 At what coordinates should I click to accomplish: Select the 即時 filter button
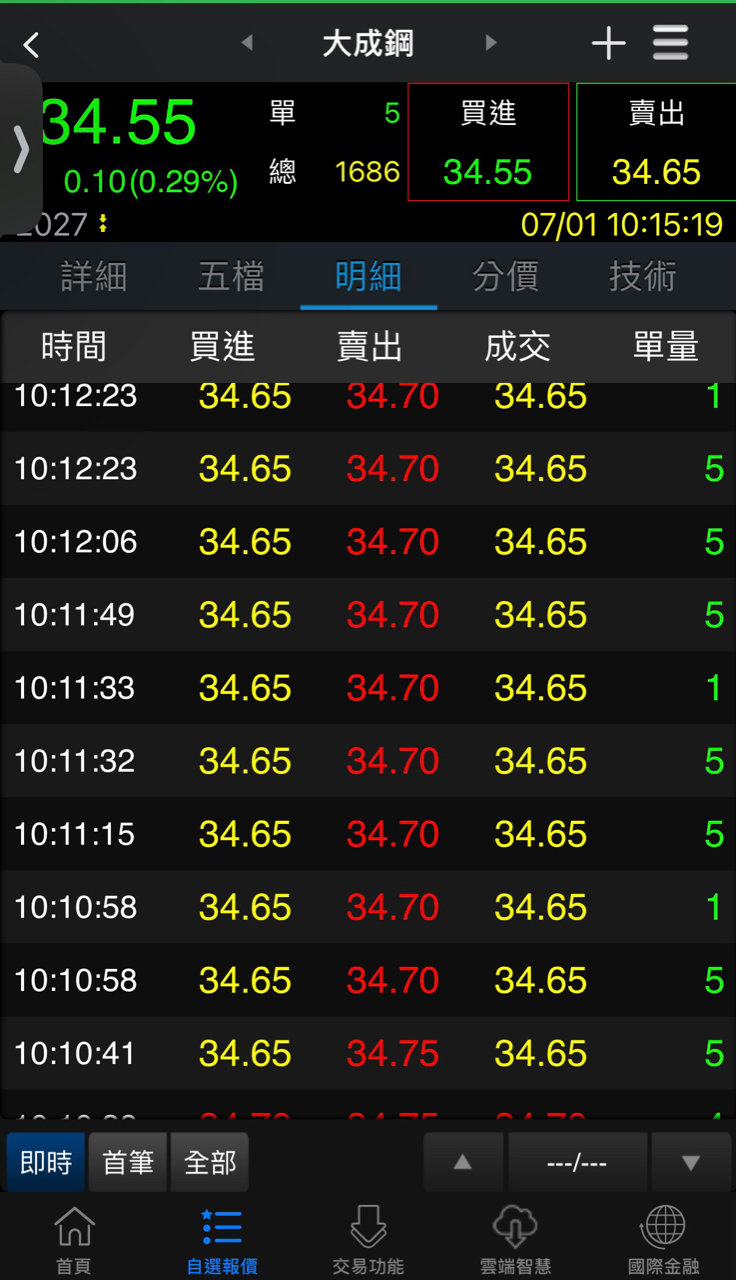click(x=46, y=1162)
